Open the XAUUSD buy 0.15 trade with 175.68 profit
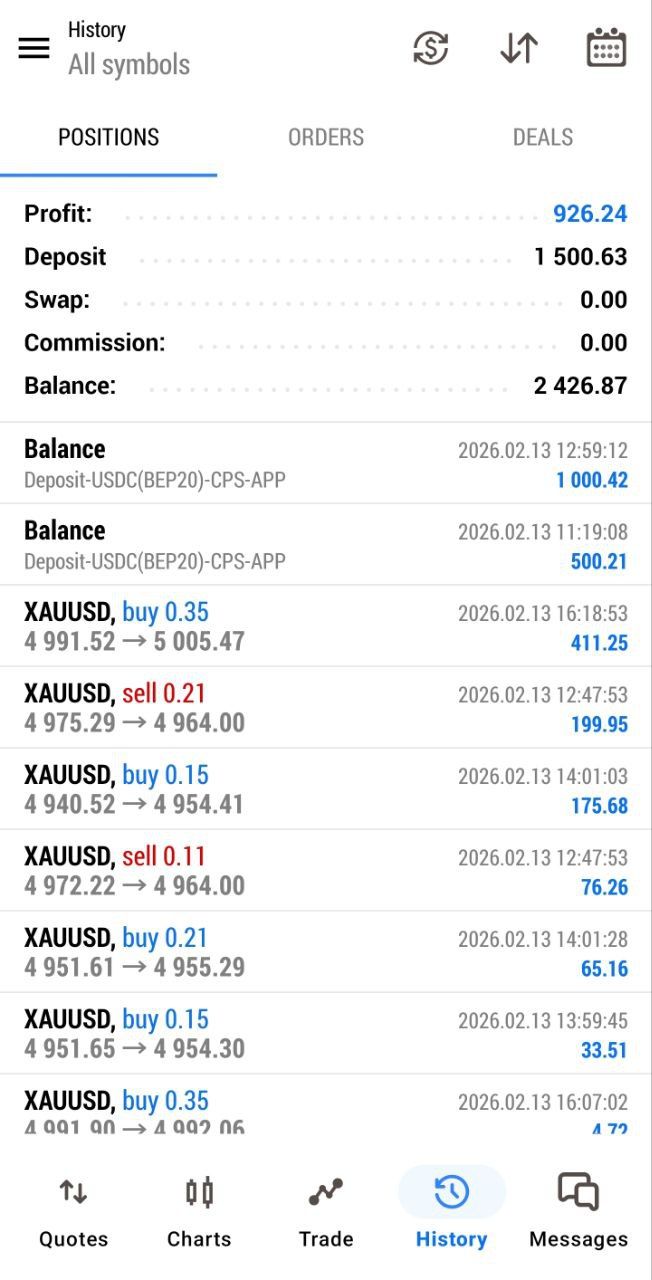Image resolution: width=652 pixels, height=1280 pixels. tap(326, 790)
